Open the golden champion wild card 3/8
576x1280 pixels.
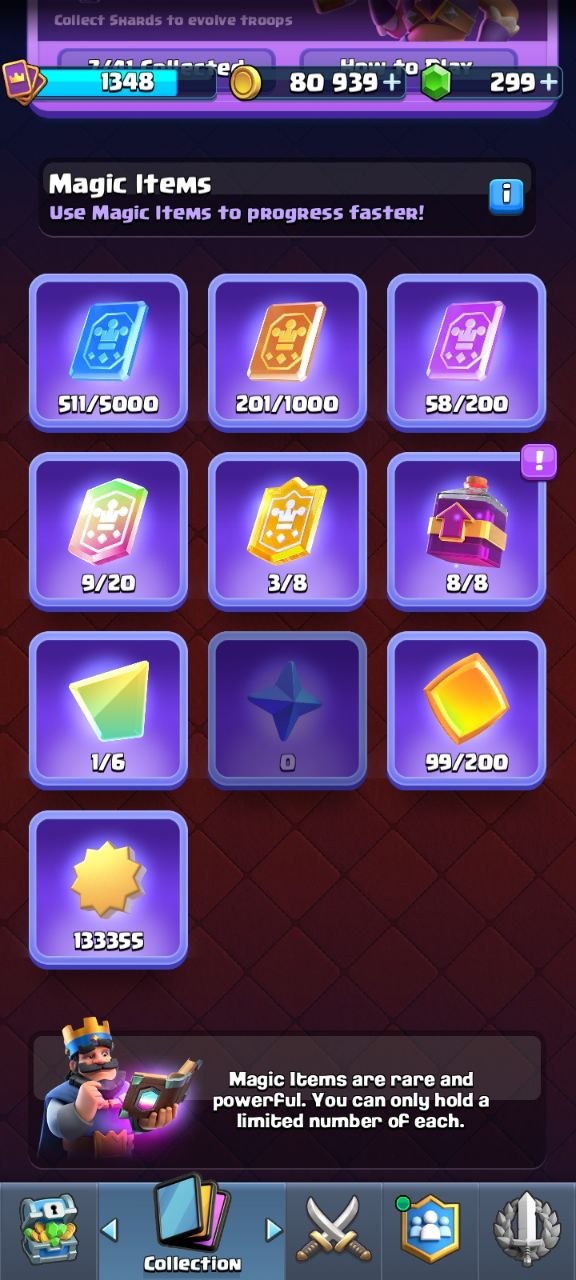pyautogui.click(x=287, y=531)
